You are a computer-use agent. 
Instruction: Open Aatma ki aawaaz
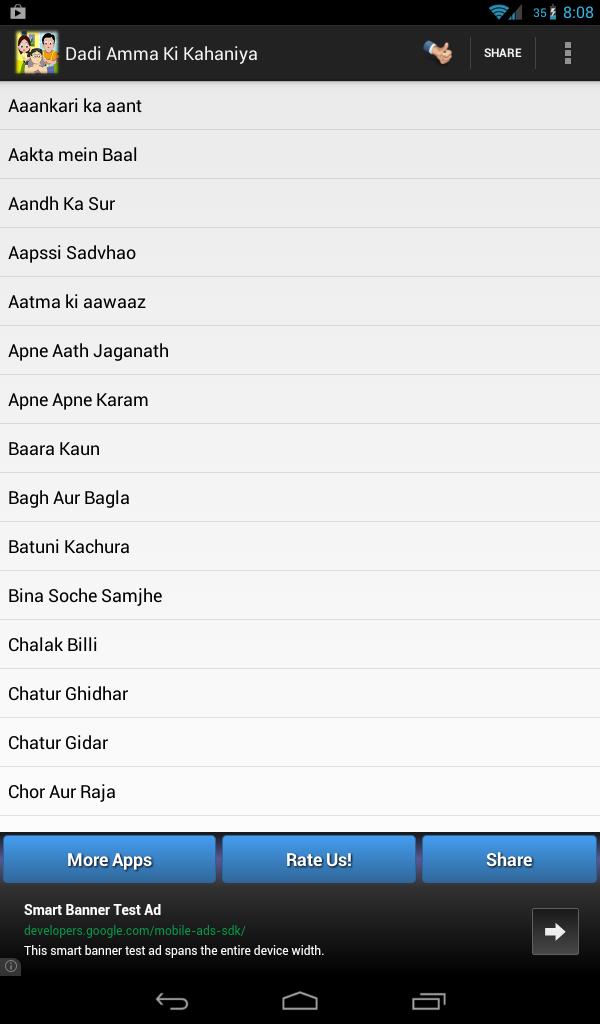[x=300, y=302]
